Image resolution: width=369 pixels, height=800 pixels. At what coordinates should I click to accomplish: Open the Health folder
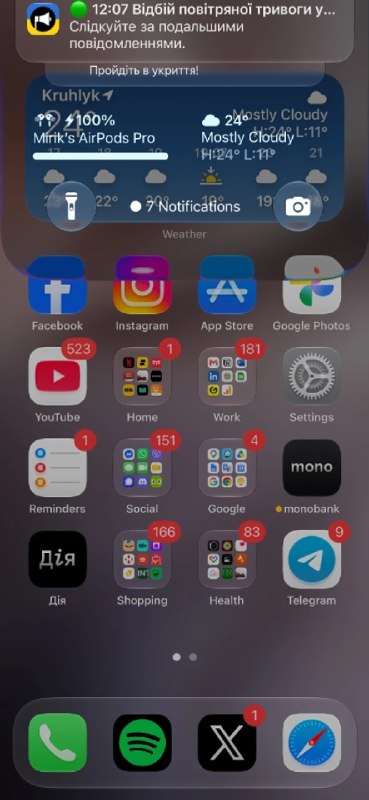[x=227, y=559]
